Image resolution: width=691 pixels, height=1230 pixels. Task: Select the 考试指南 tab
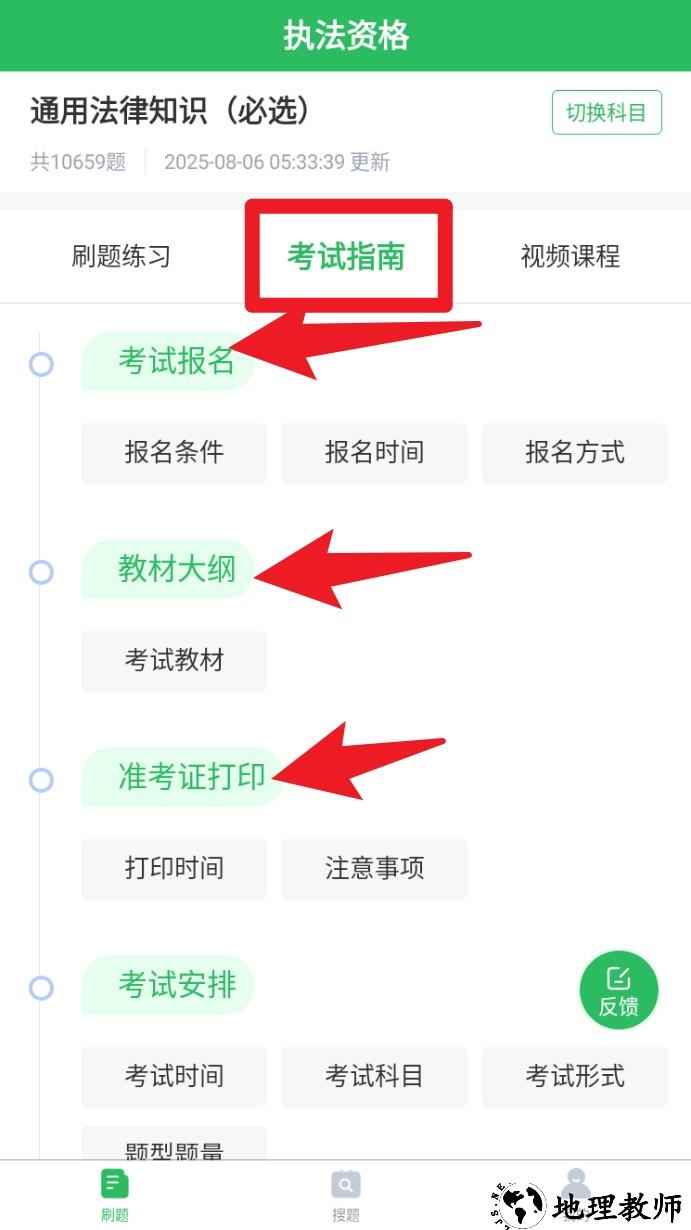point(346,256)
